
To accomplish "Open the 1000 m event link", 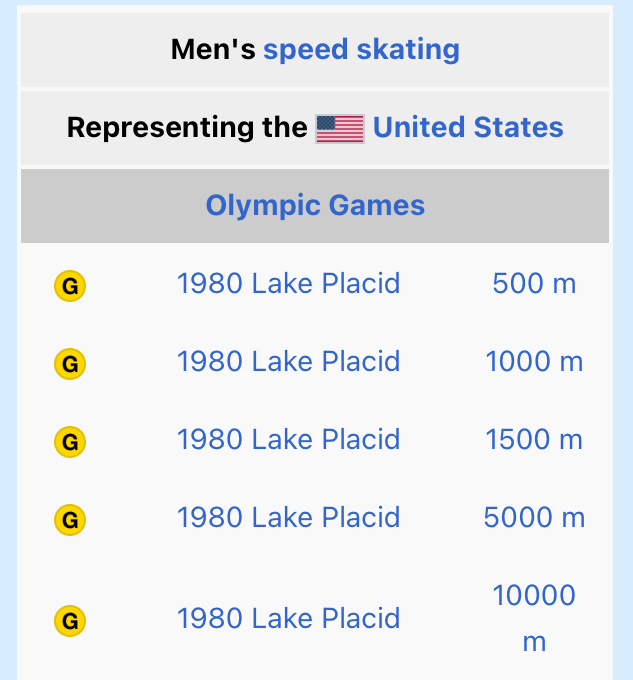I will point(534,361).
